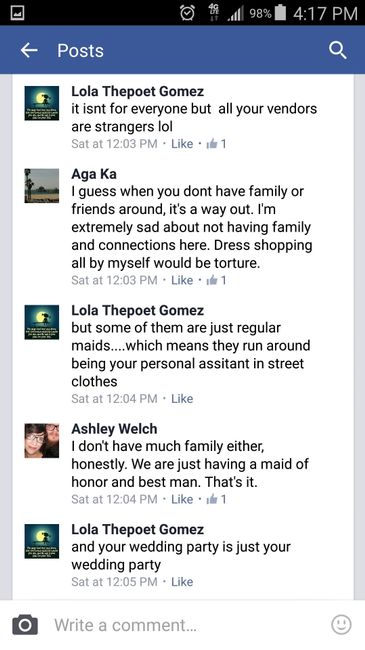This screenshot has height=650, width=365.
Task: Open the emoji smiley picker
Action: pos(341,624)
